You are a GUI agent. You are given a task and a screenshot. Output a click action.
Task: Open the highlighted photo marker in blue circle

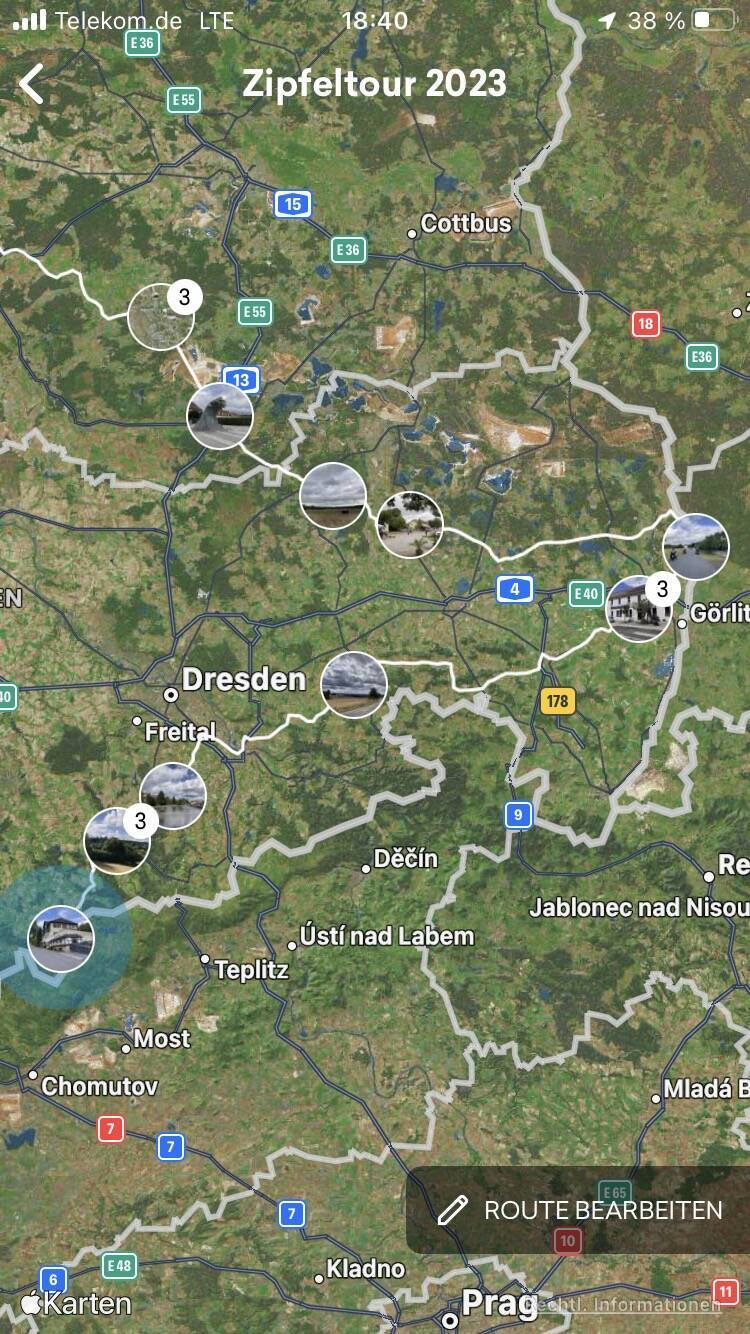point(61,938)
